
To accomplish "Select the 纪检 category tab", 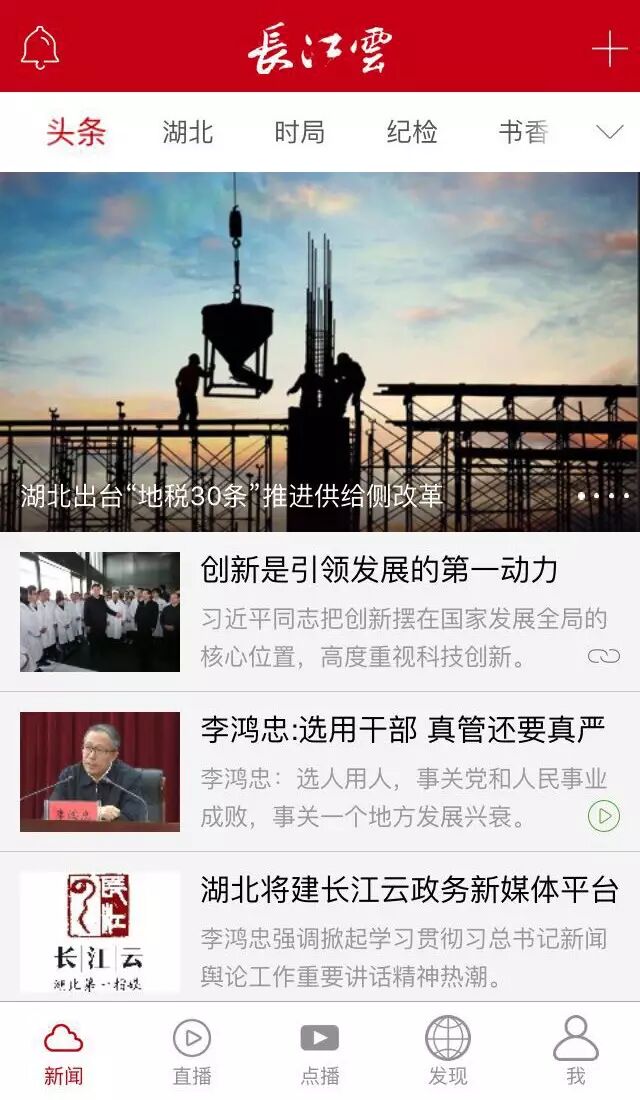I will pos(412,132).
